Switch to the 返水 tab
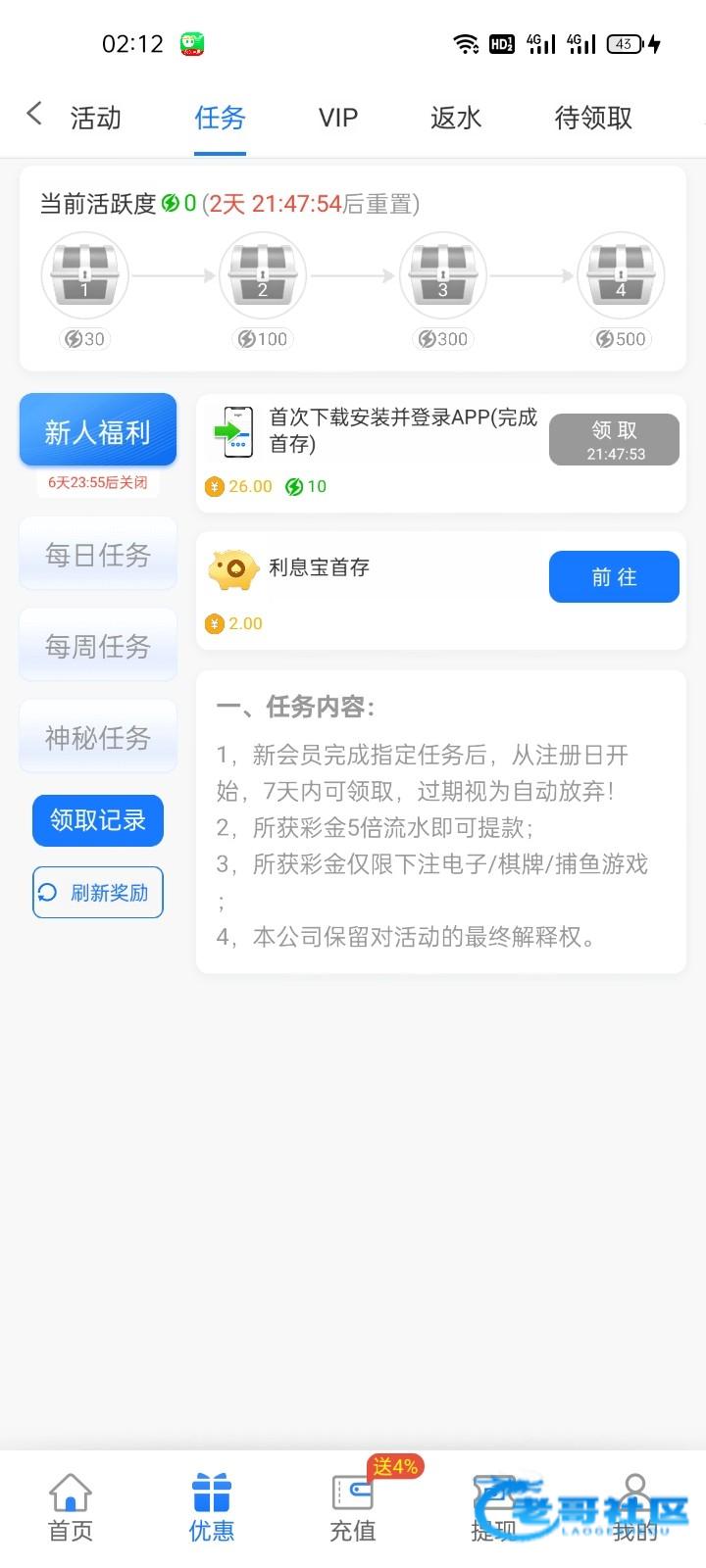This screenshot has width=706, height=1568. pyautogui.click(x=456, y=119)
